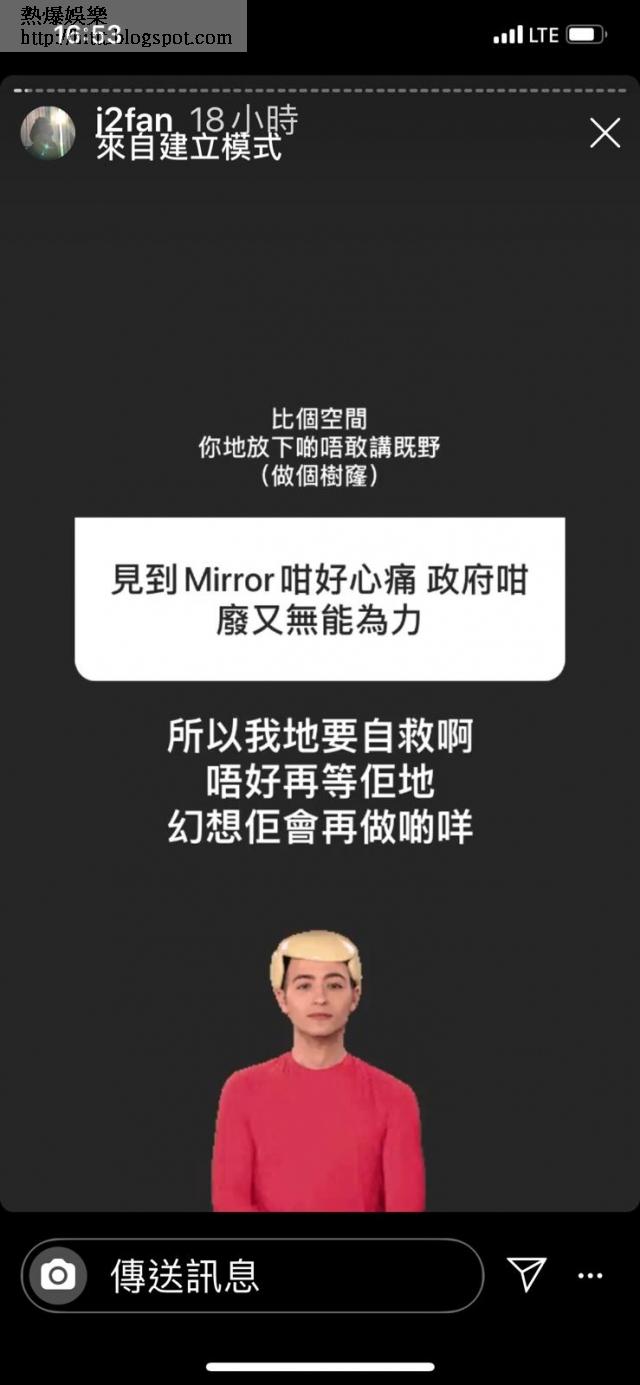The height and width of the screenshot is (1385, 640).
Task: Tap the 傳送訊息 message field
Action: (280, 1276)
